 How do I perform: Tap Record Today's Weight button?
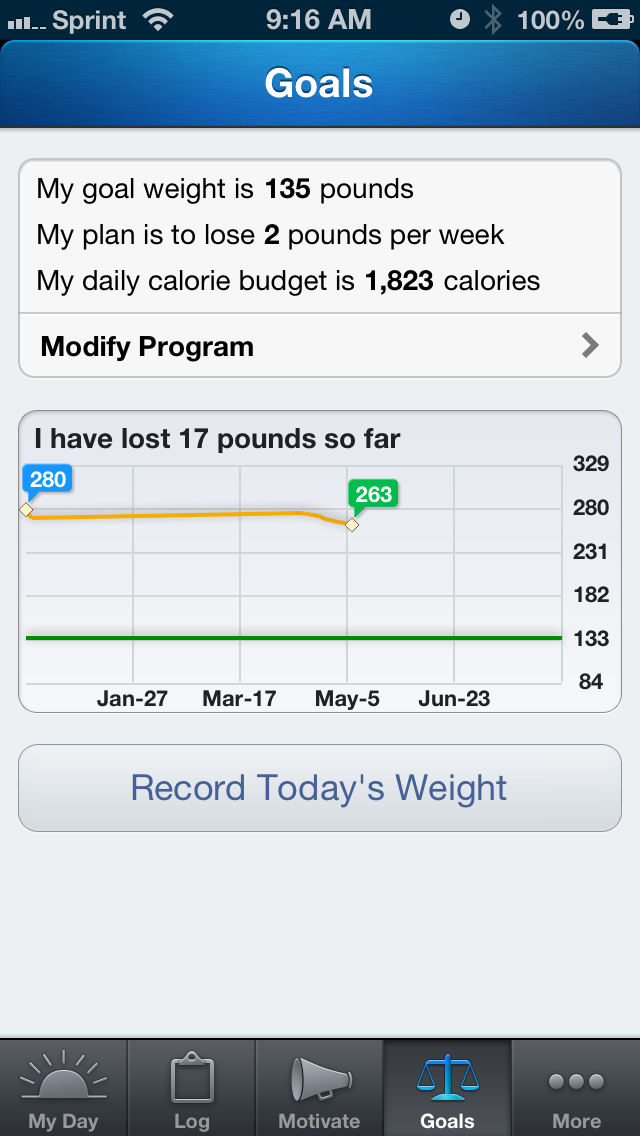click(320, 788)
